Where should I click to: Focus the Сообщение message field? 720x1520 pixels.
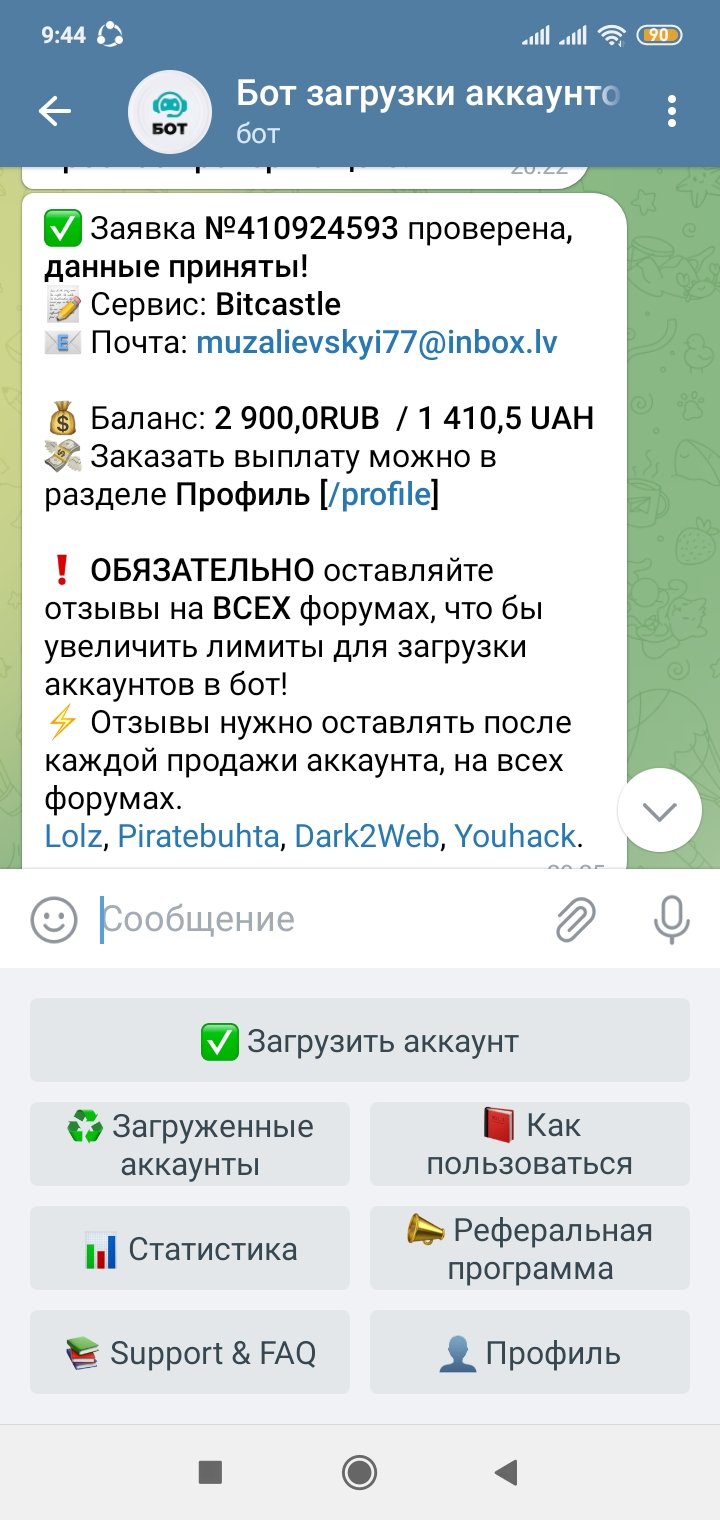coord(320,920)
